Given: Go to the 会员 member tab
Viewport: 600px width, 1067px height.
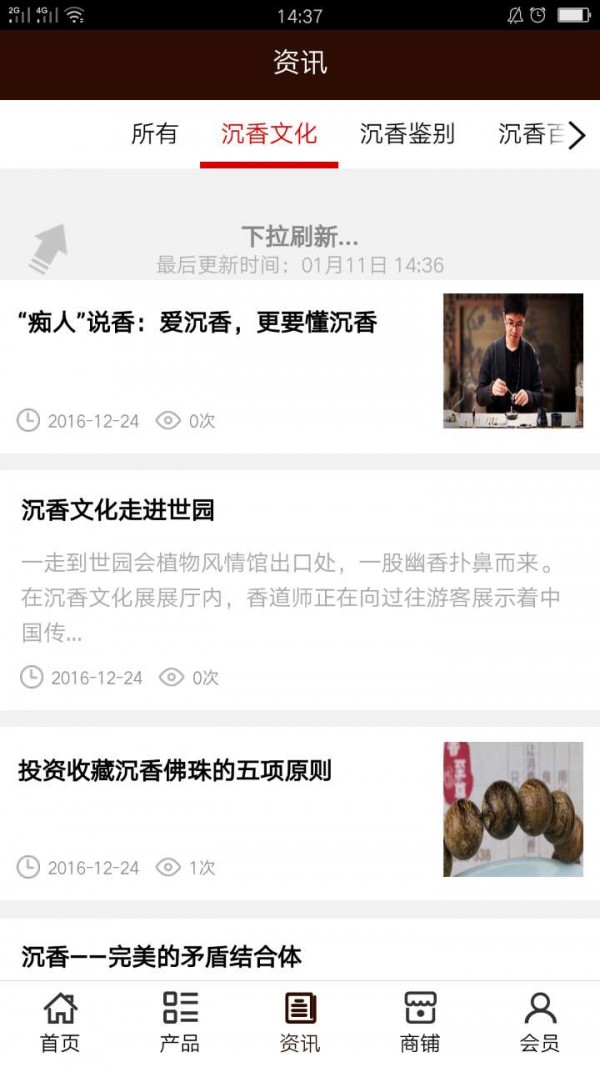Looking at the screenshot, I should coord(539,1022).
